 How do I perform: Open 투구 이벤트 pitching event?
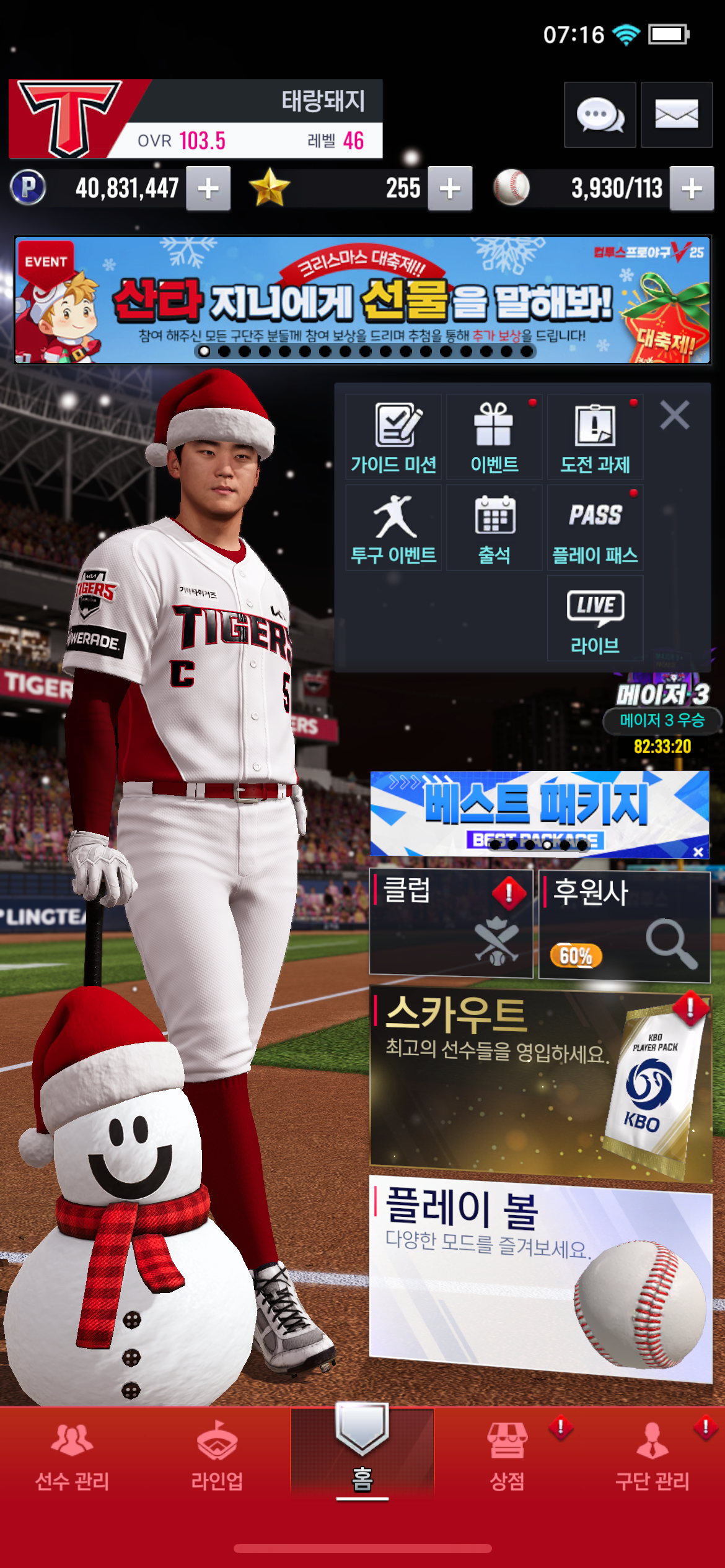click(x=393, y=528)
